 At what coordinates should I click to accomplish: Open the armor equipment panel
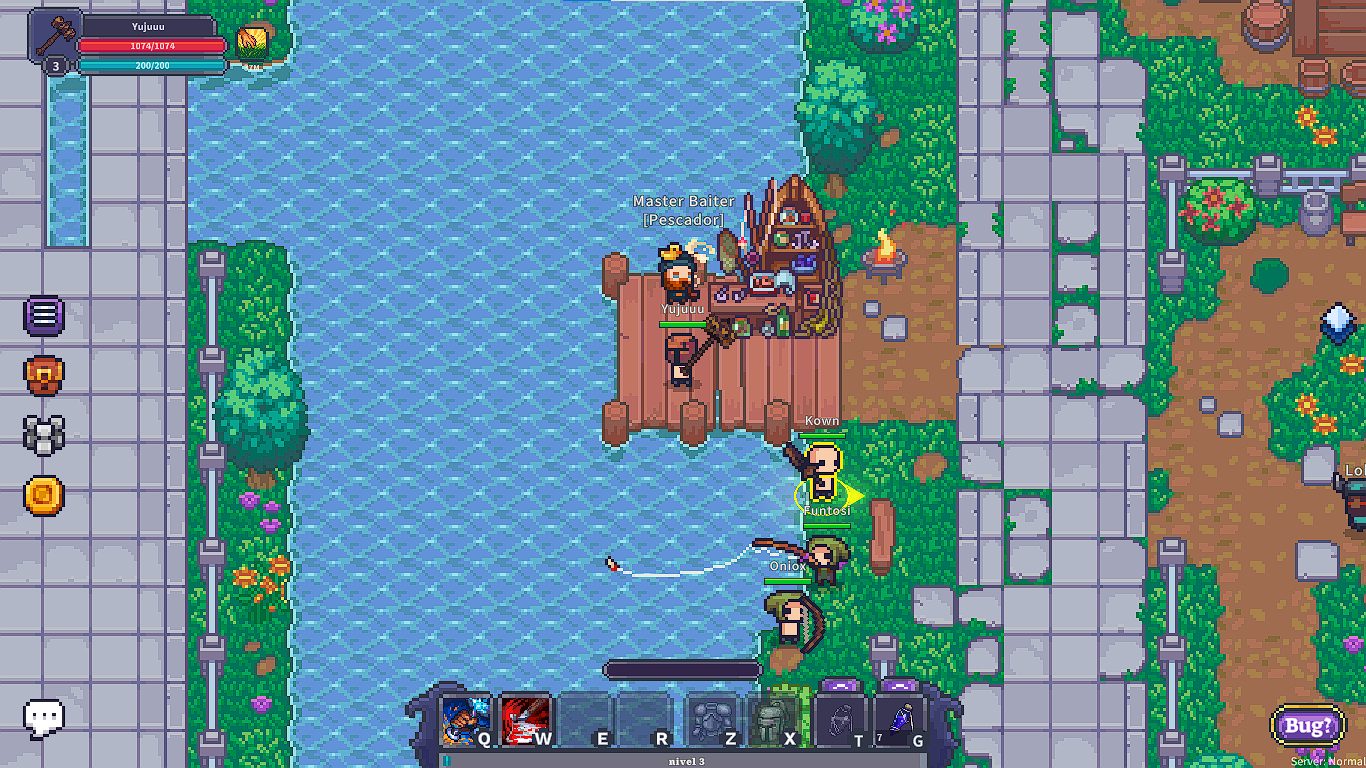click(x=44, y=436)
